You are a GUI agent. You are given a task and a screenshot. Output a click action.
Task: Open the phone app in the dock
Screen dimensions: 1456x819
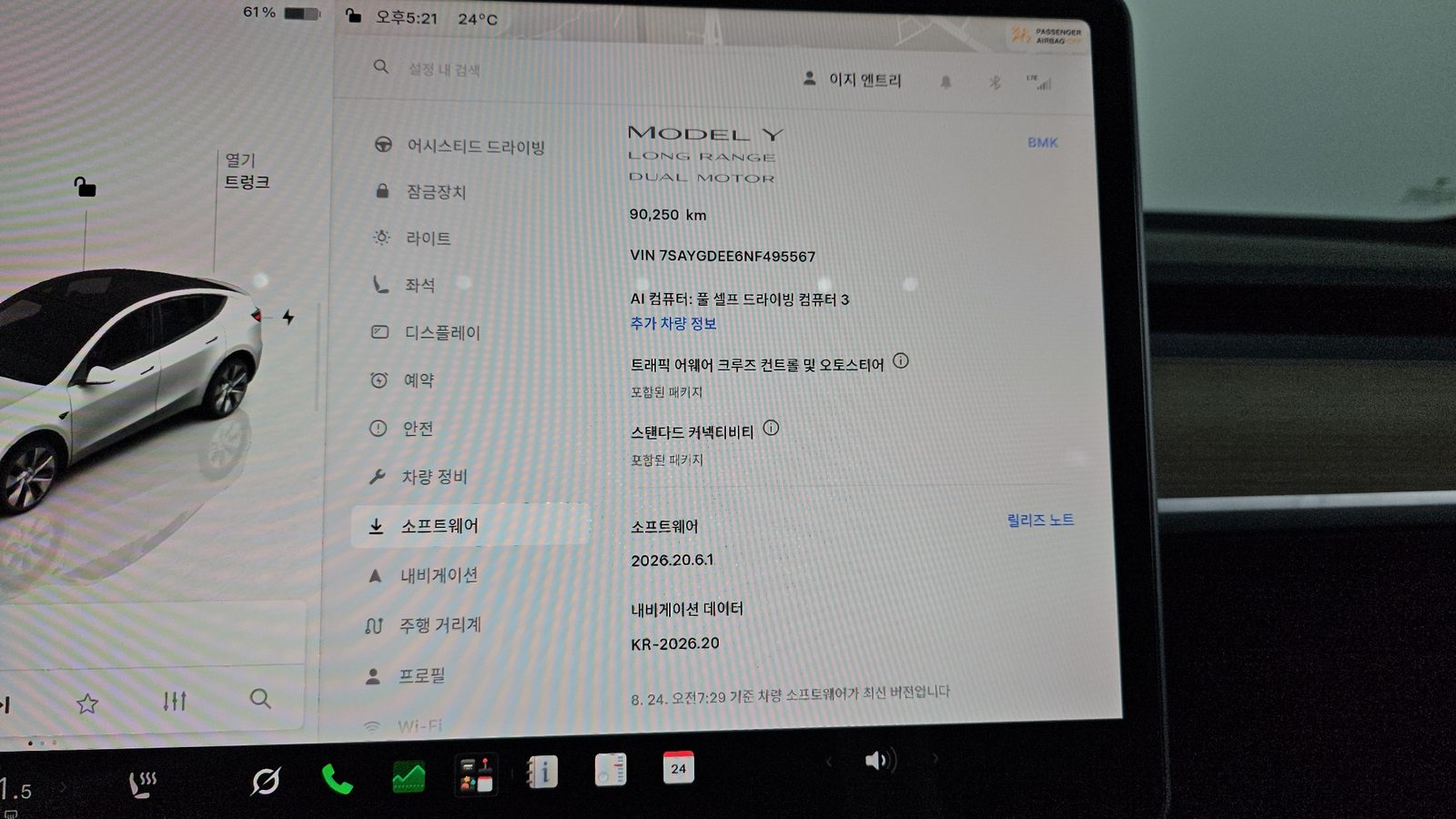336,780
